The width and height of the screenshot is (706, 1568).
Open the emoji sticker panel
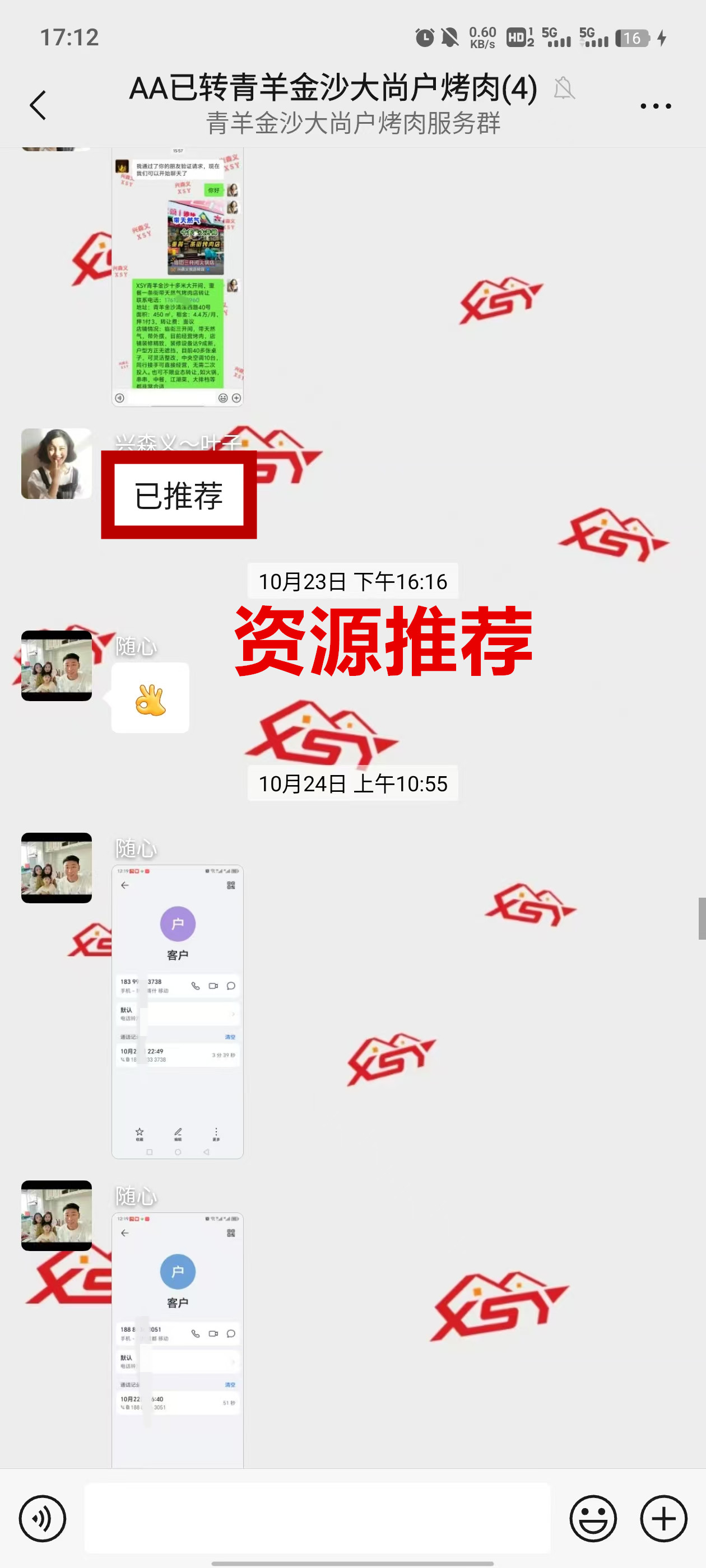pos(593,1518)
